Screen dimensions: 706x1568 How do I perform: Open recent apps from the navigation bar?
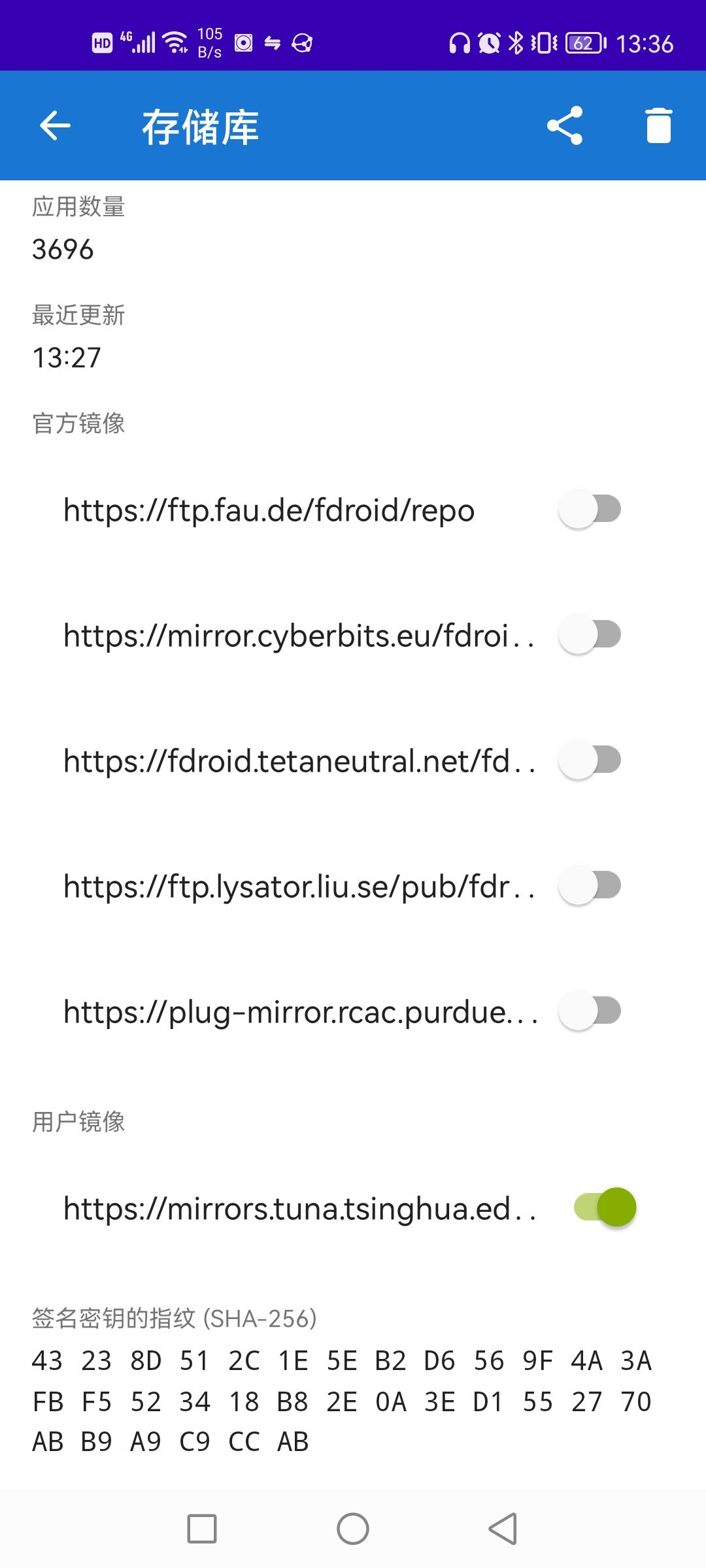point(202,1529)
